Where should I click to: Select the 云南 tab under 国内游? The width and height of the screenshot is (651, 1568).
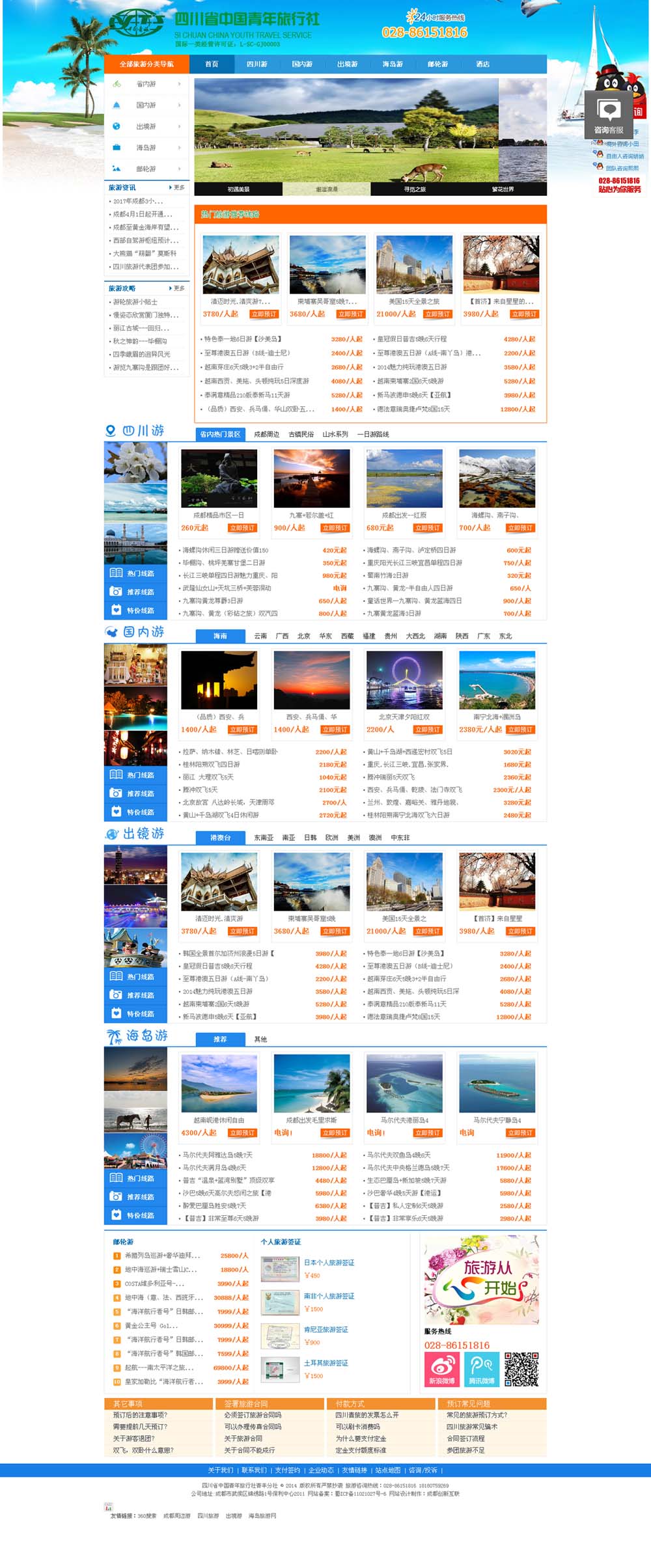point(260,636)
